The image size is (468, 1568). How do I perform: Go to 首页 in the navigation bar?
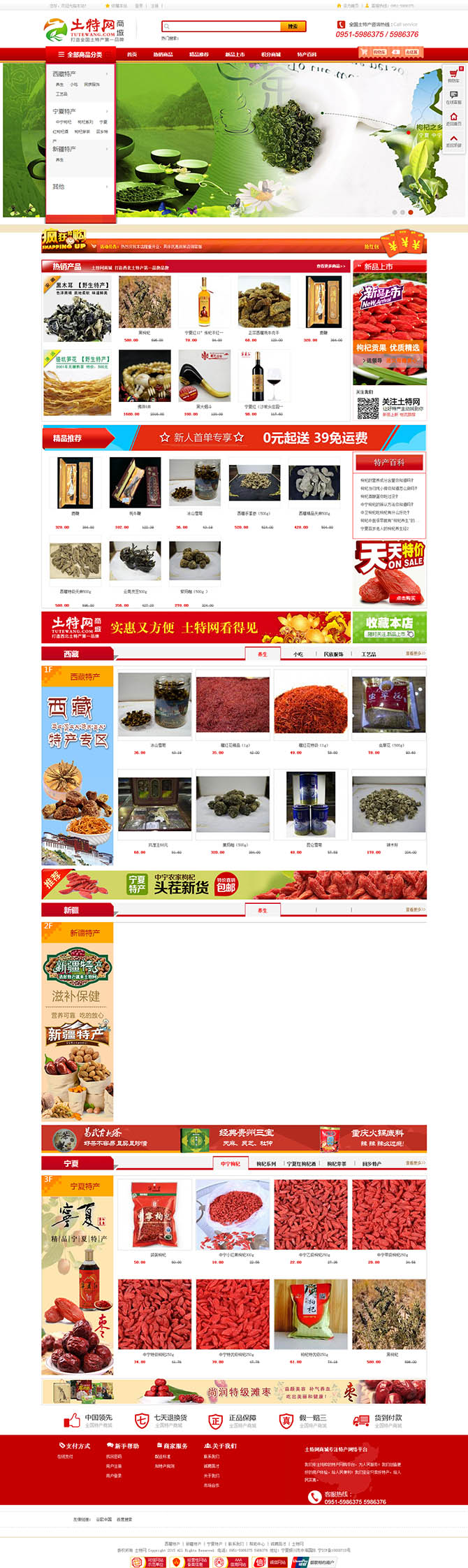coord(132,54)
